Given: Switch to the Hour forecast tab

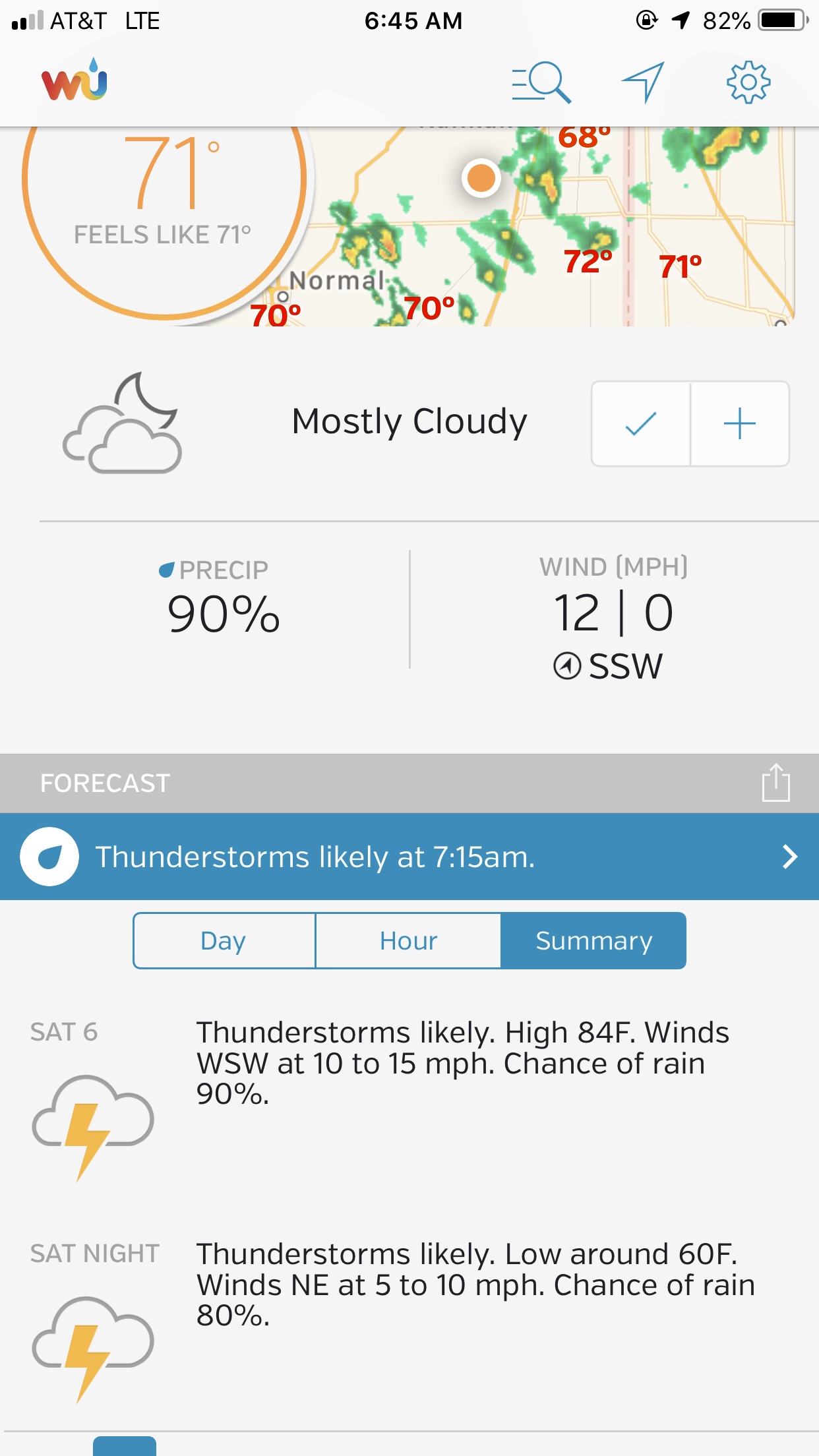Looking at the screenshot, I should coord(408,941).
